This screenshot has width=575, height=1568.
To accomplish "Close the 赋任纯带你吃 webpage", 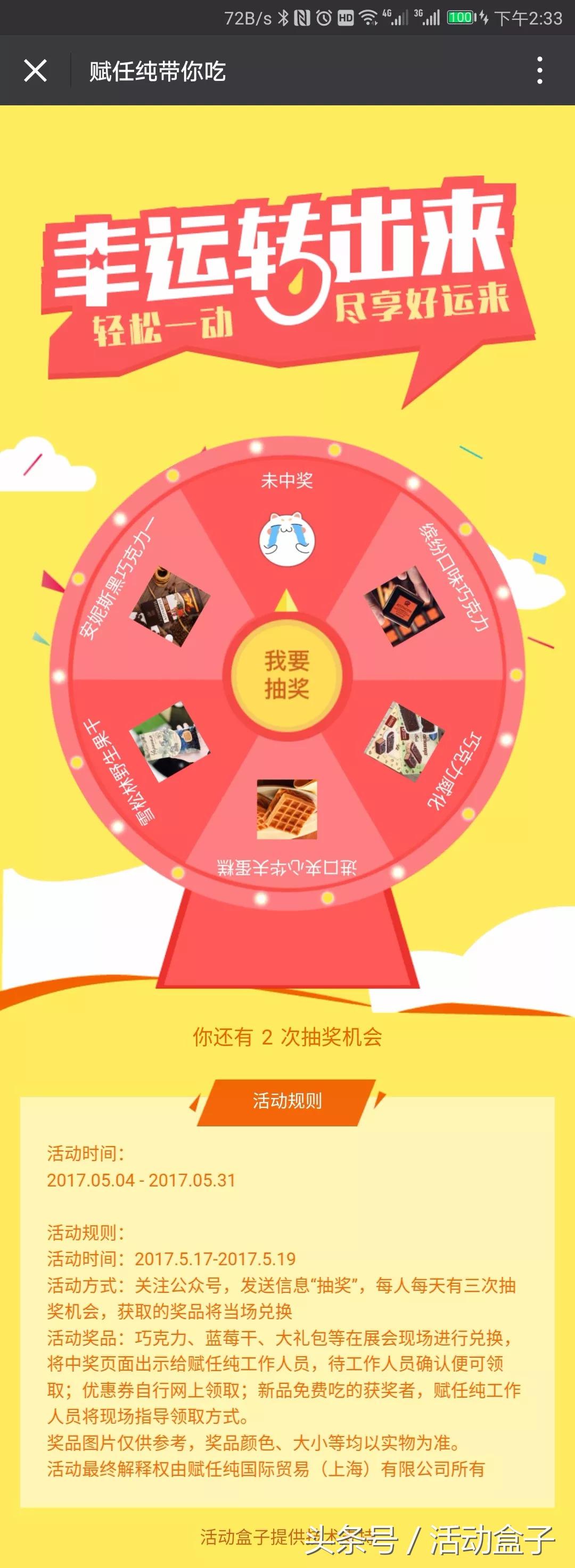I will (x=35, y=71).
